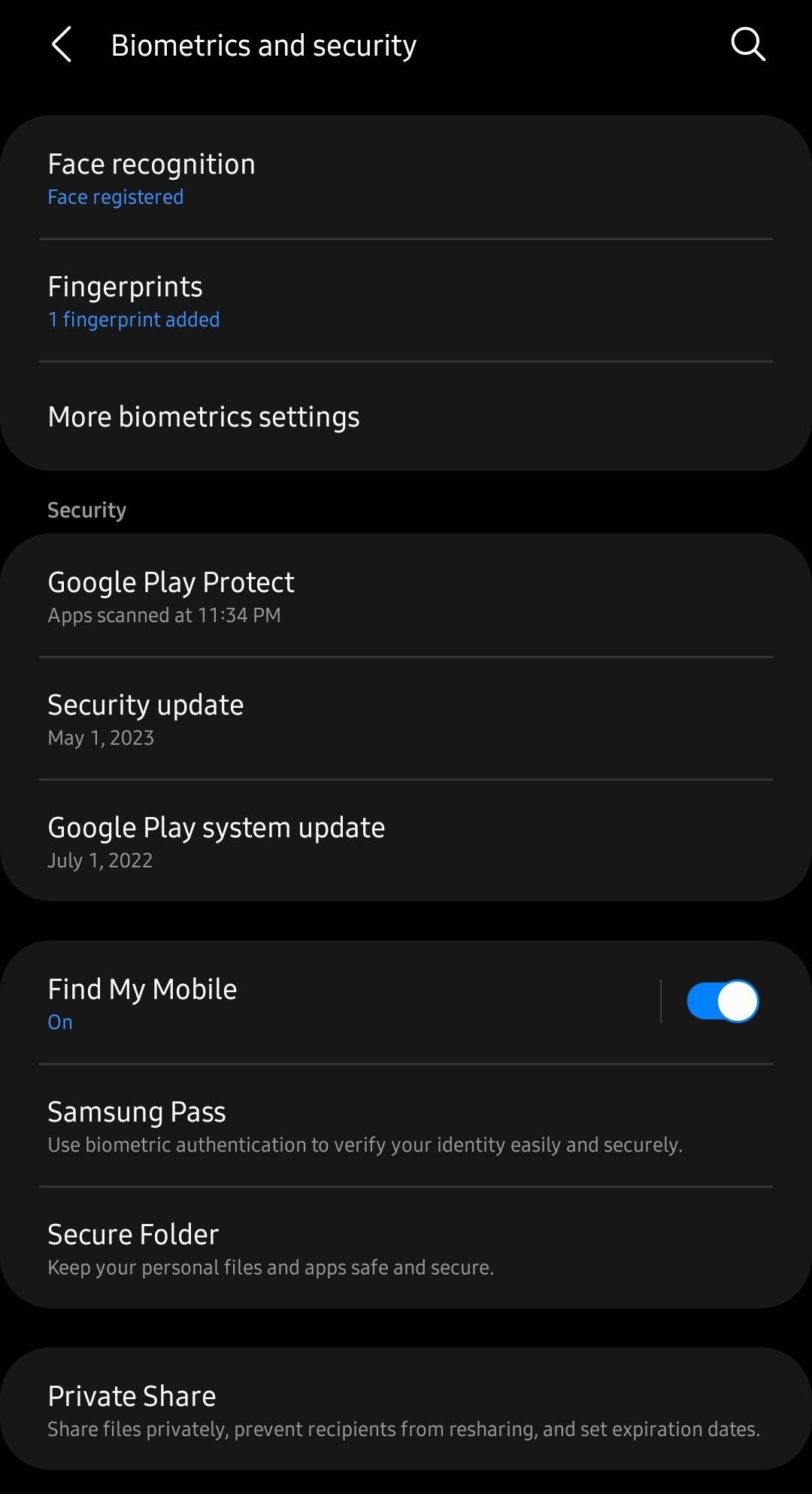Open Private Share

406,1410
